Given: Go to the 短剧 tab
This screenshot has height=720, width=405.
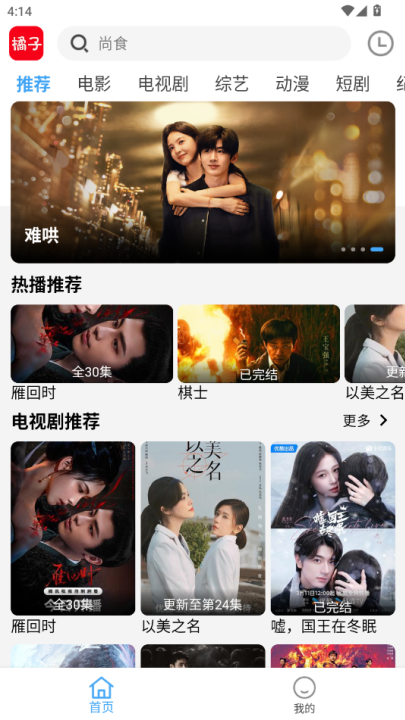Looking at the screenshot, I should pyautogui.click(x=353, y=84).
